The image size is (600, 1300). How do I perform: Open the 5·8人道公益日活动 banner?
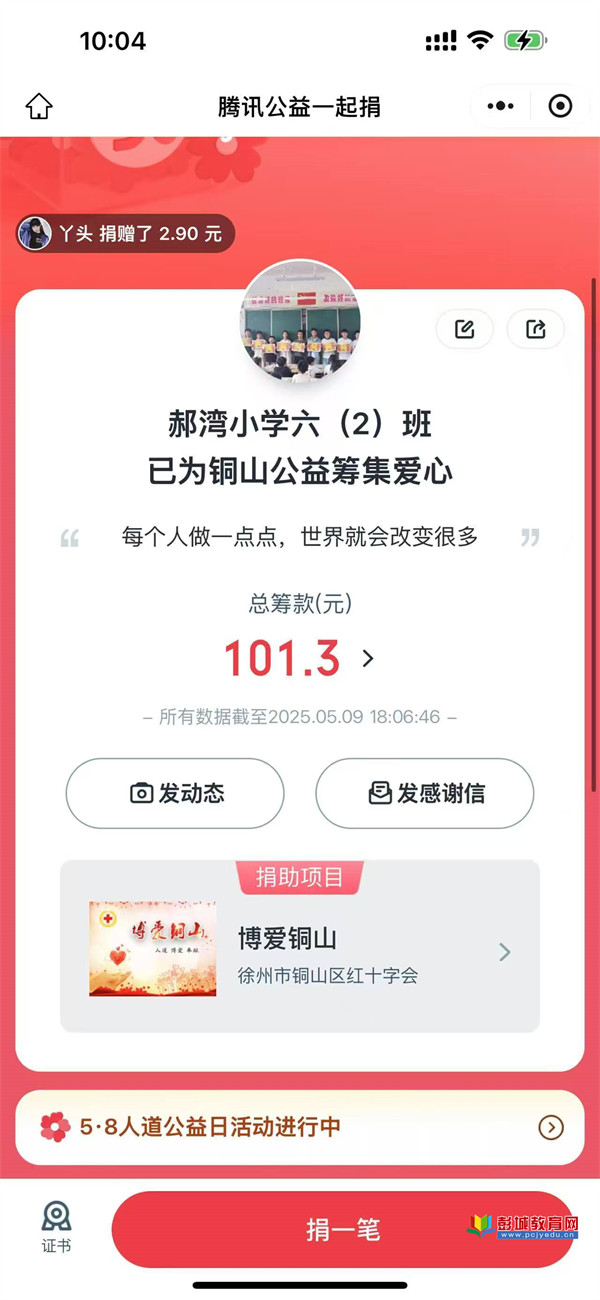coord(300,1127)
